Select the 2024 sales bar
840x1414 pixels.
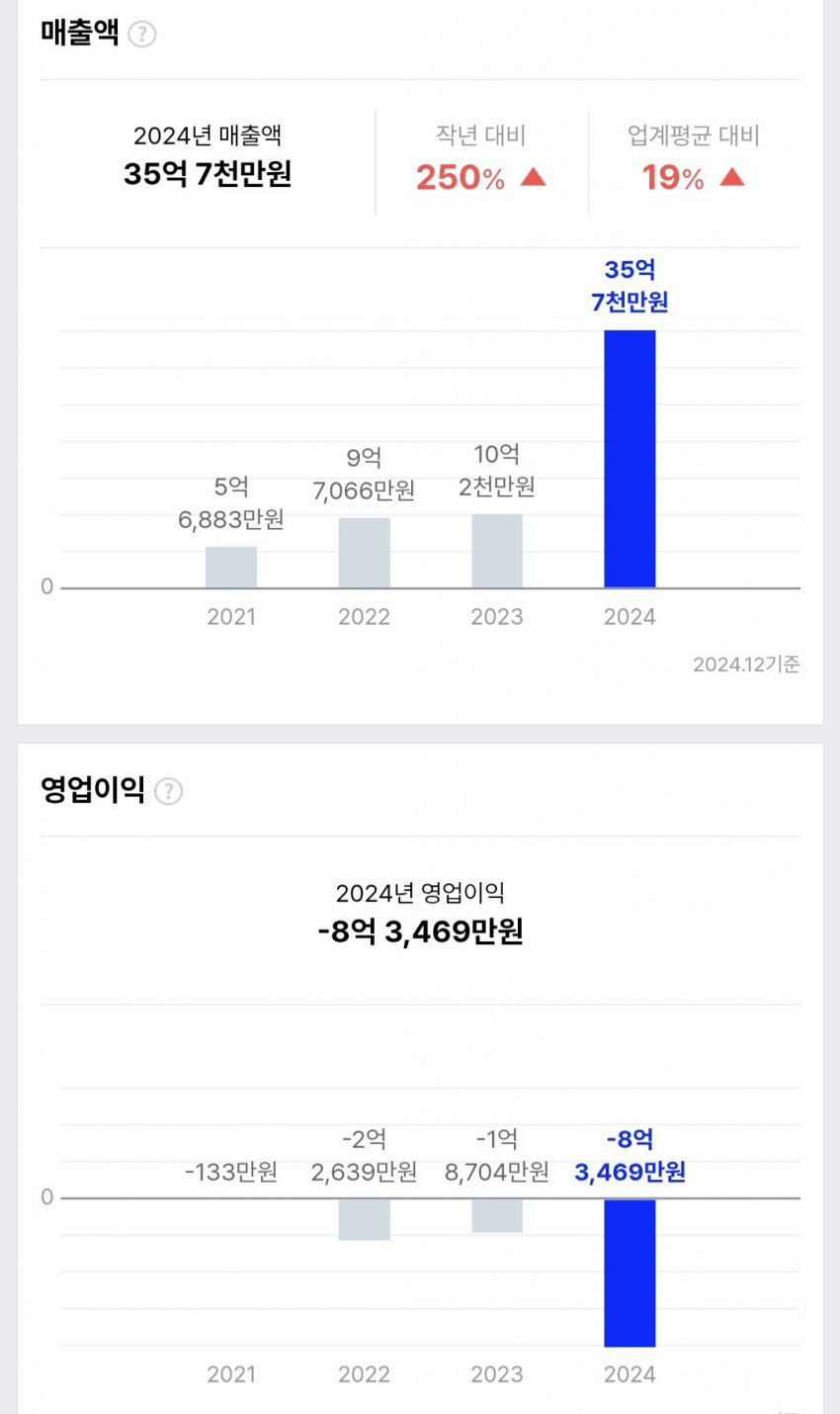630,459
